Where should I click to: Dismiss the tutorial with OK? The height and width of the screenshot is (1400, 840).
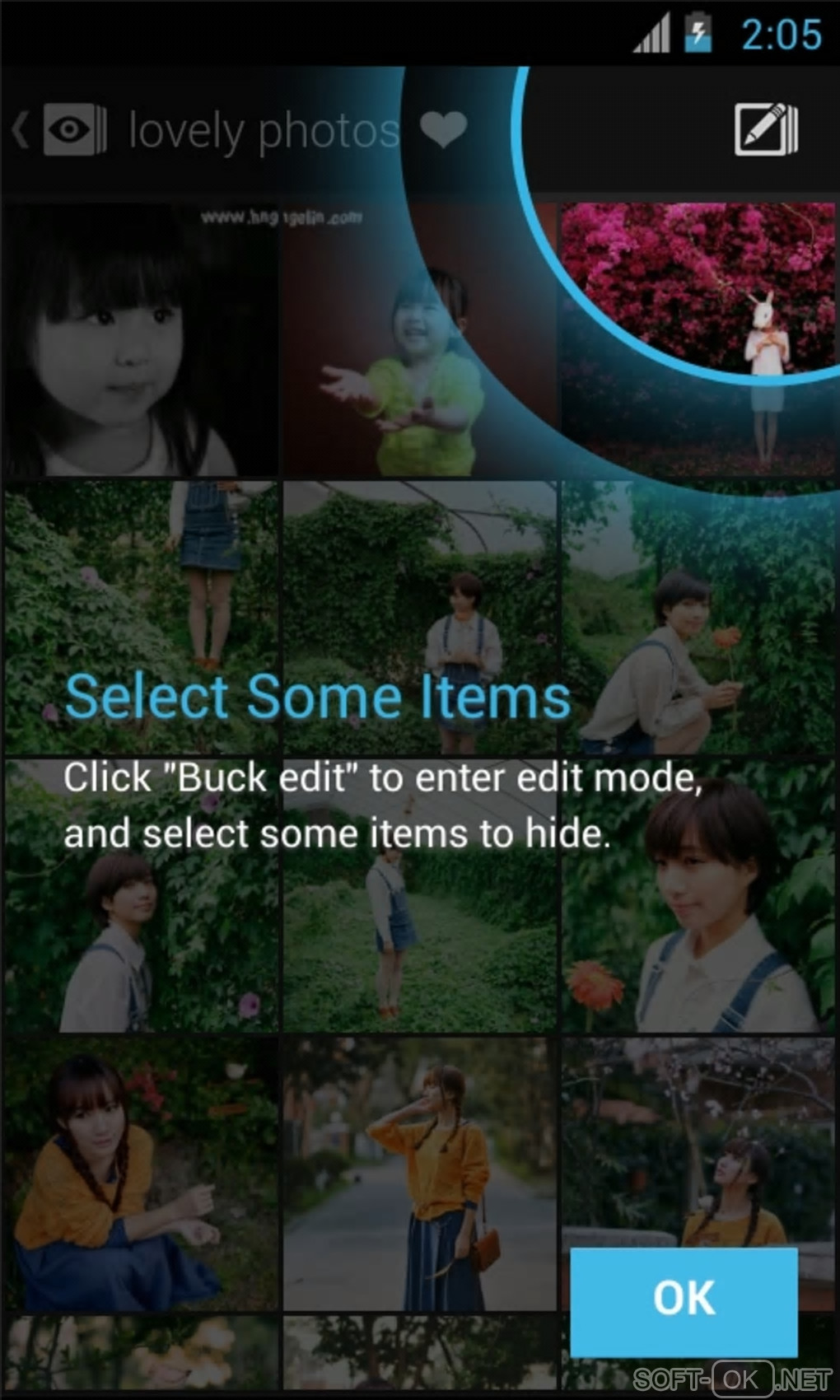click(x=684, y=1300)
